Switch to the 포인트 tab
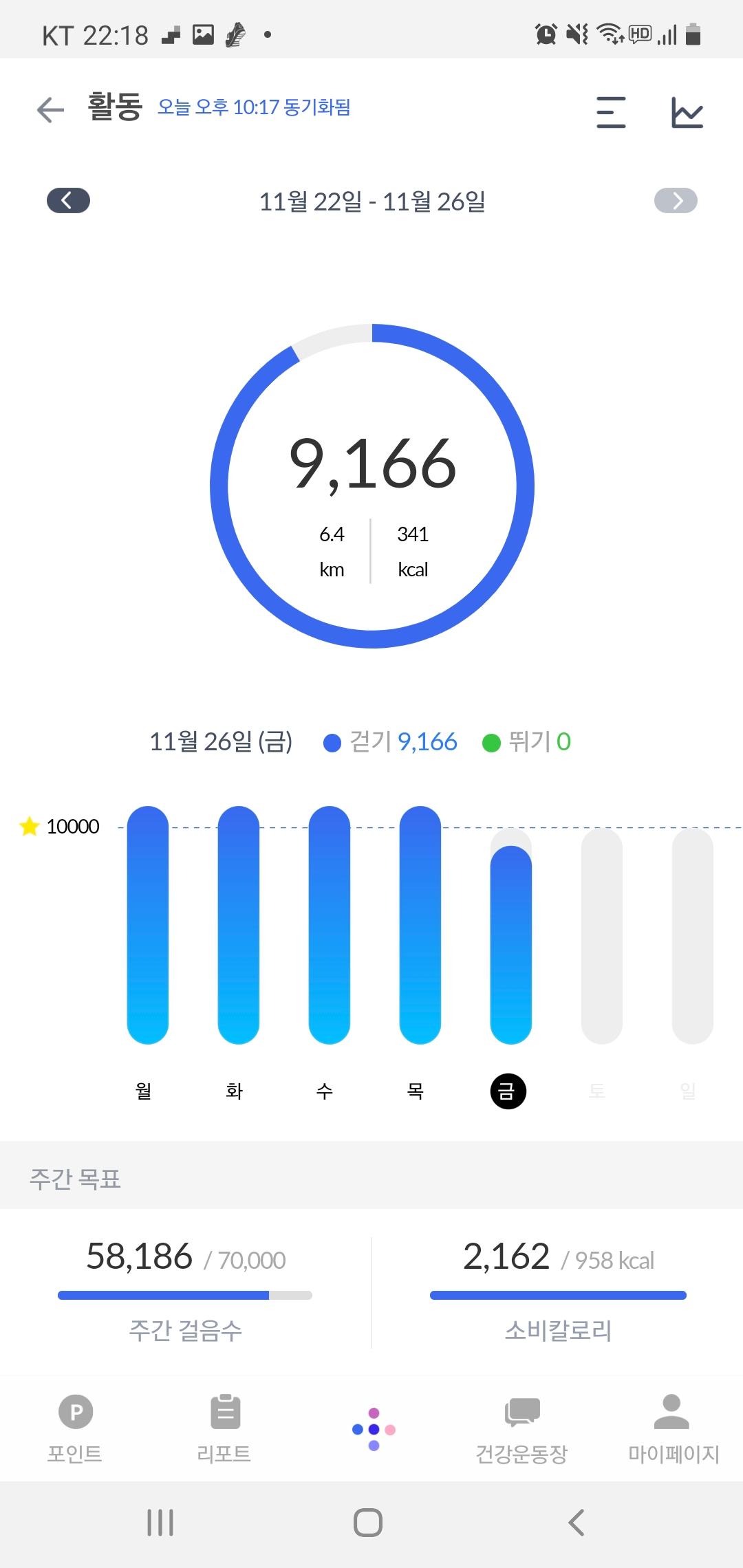 75,1428
